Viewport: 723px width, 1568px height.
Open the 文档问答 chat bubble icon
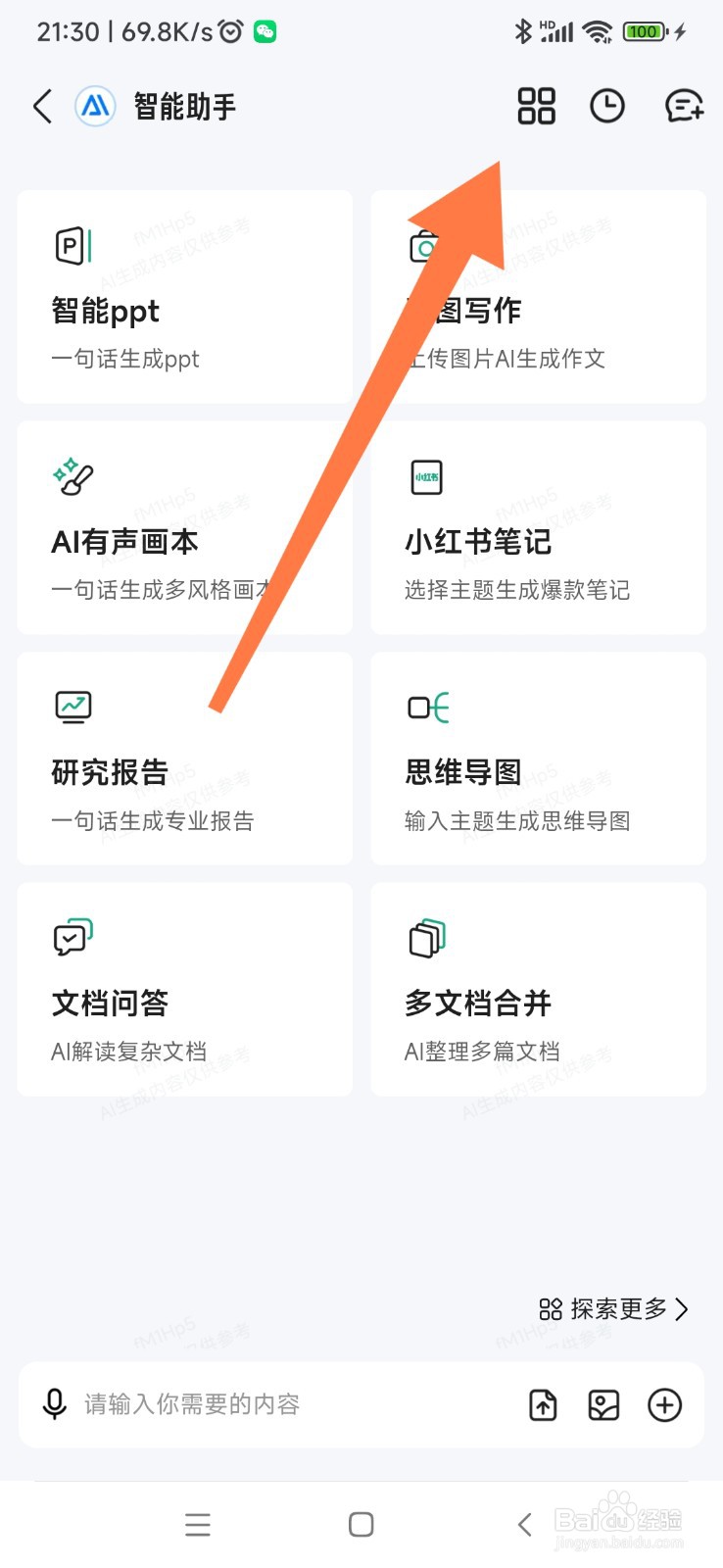72,937
